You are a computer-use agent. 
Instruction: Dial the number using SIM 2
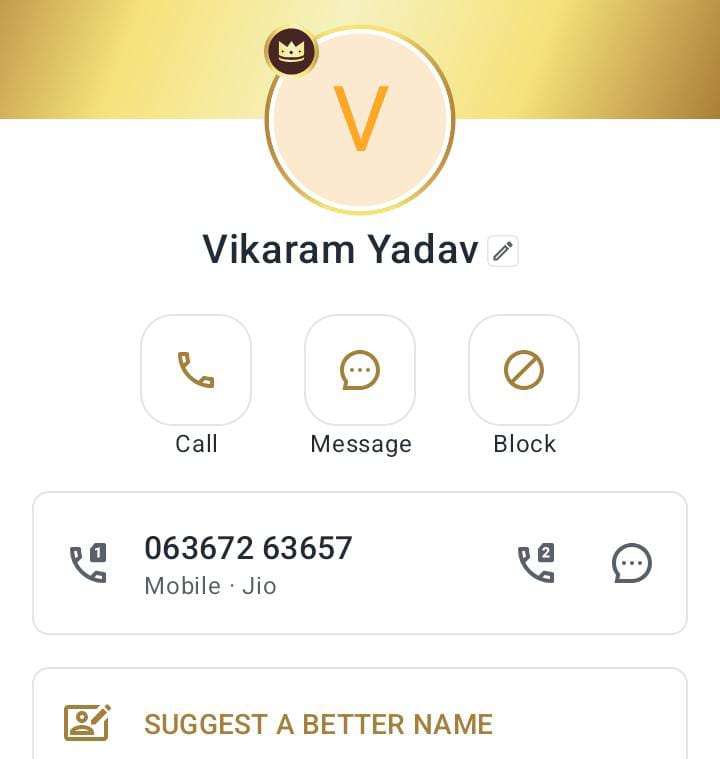click(536, 563)
